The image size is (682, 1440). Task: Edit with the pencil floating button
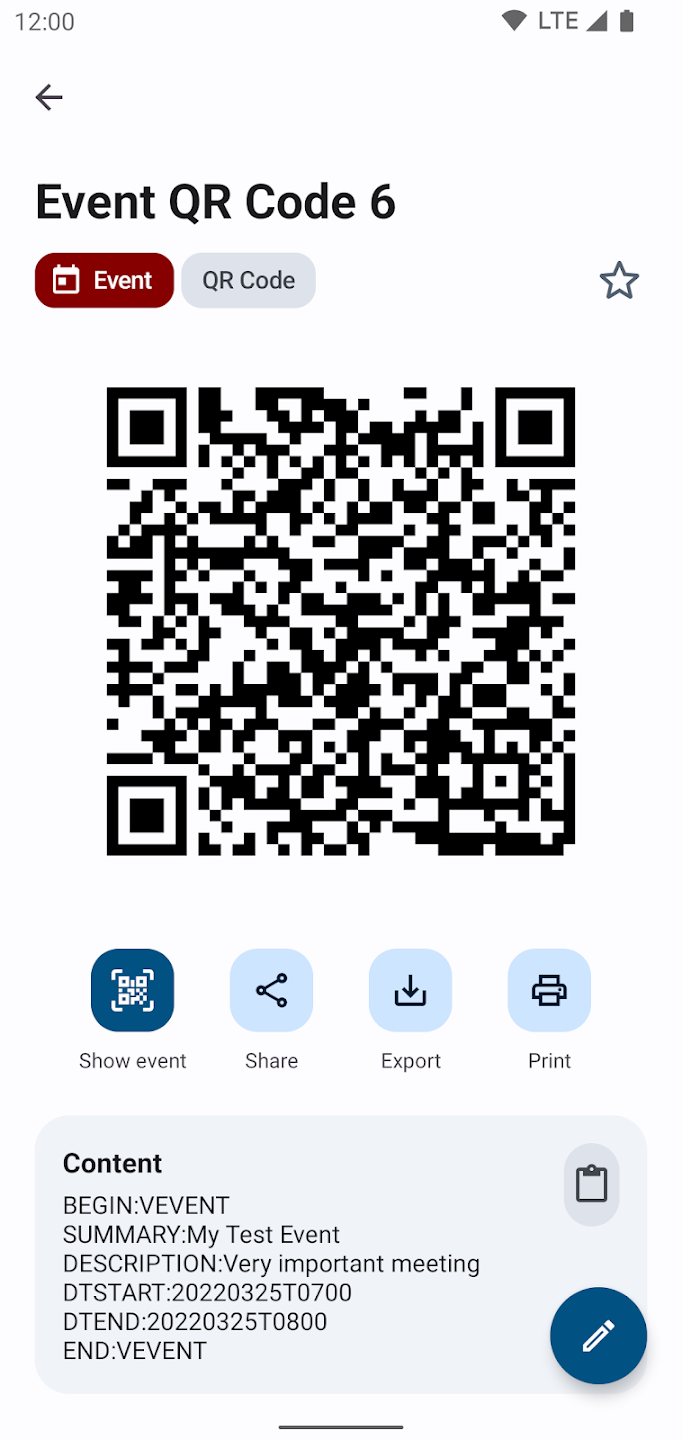[598, 1336]
